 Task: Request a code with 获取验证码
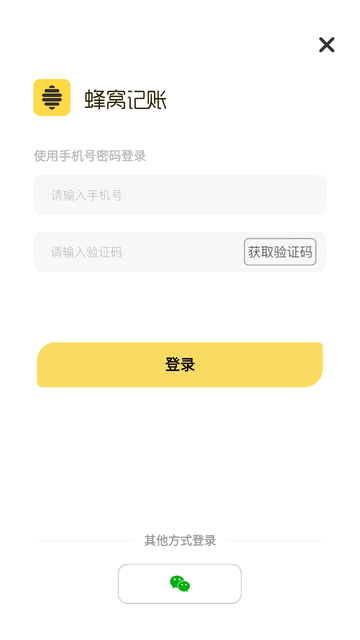(x=280, y=252)
